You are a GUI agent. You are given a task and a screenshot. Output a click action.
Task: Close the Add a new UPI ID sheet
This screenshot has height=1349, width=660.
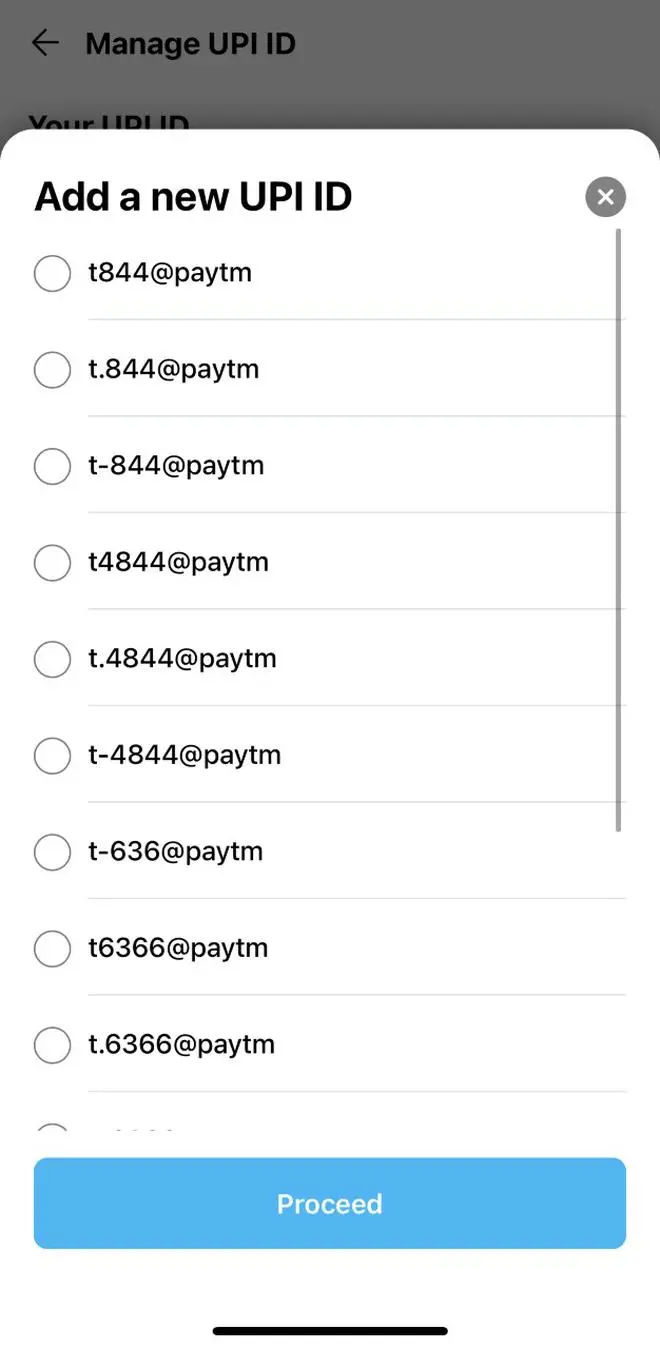coord(605,197)
